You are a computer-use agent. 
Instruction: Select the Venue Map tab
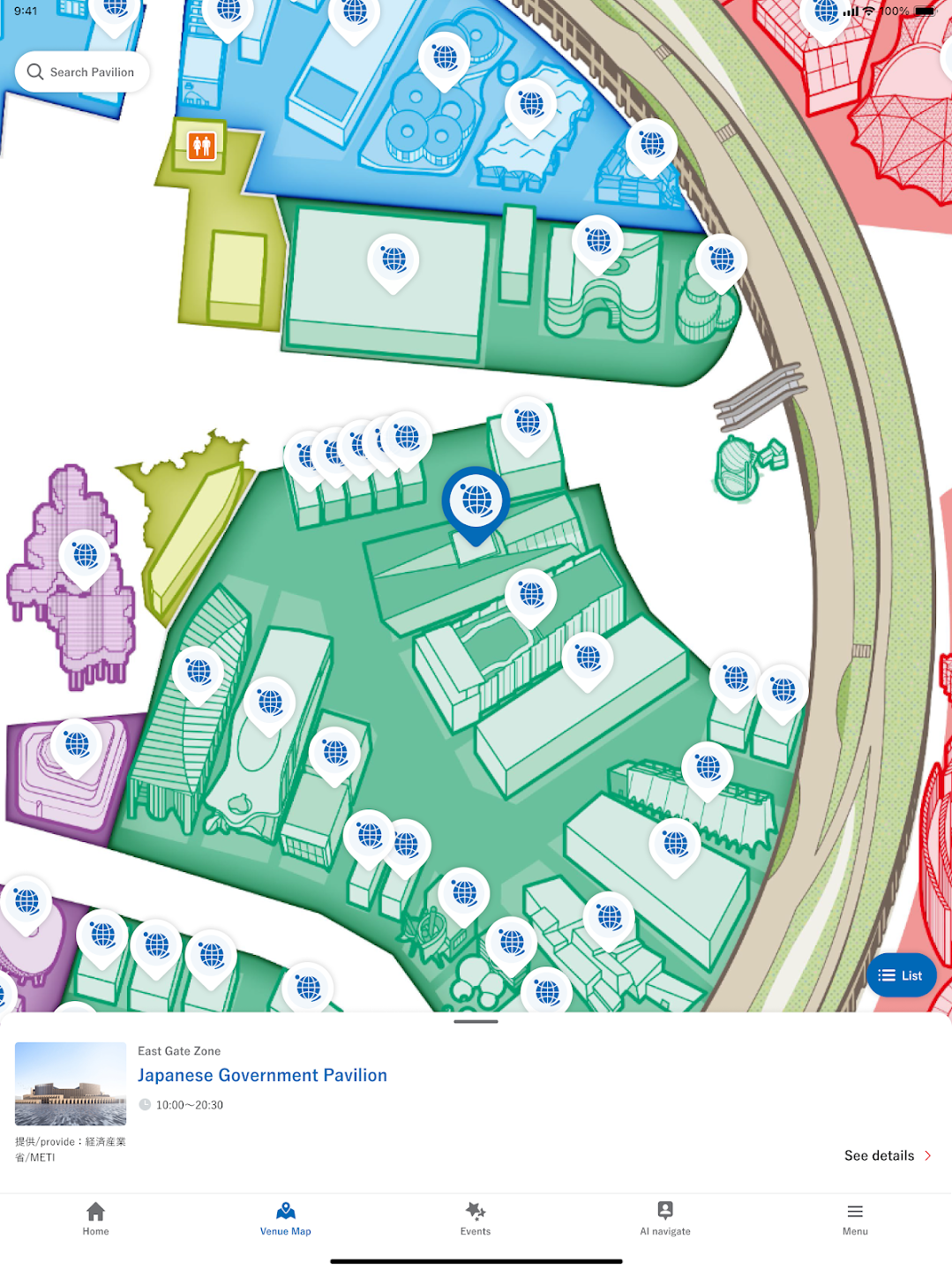(285, 1218)
